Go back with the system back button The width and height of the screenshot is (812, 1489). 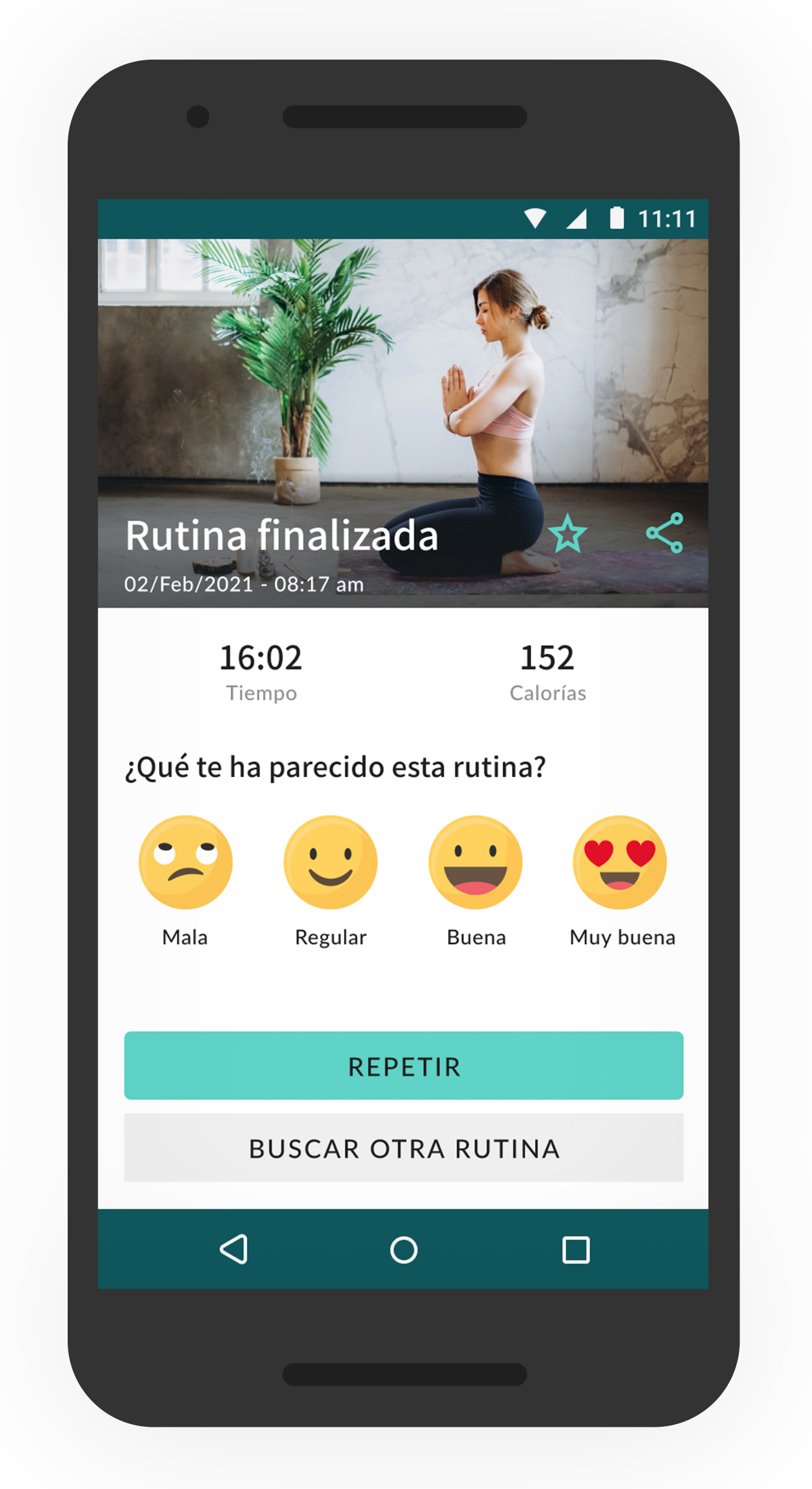coord(234,1249)
